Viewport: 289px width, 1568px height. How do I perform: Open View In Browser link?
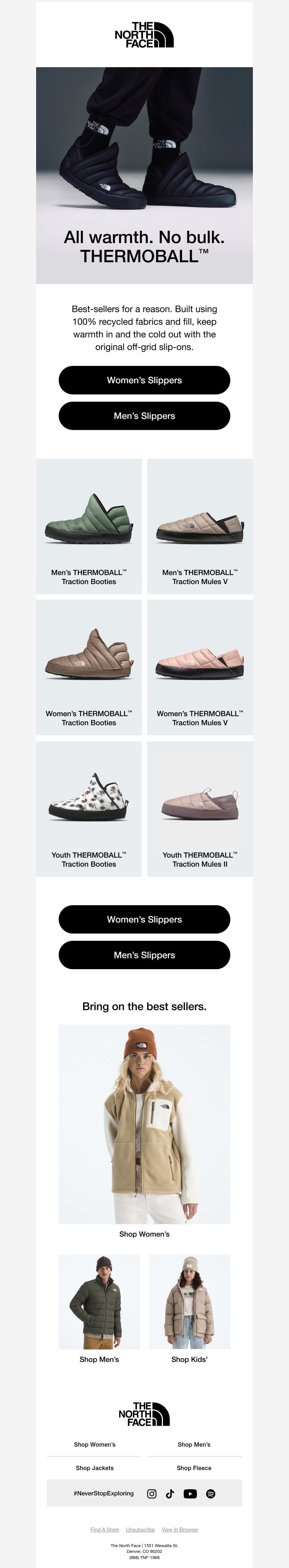(180, 1529)
